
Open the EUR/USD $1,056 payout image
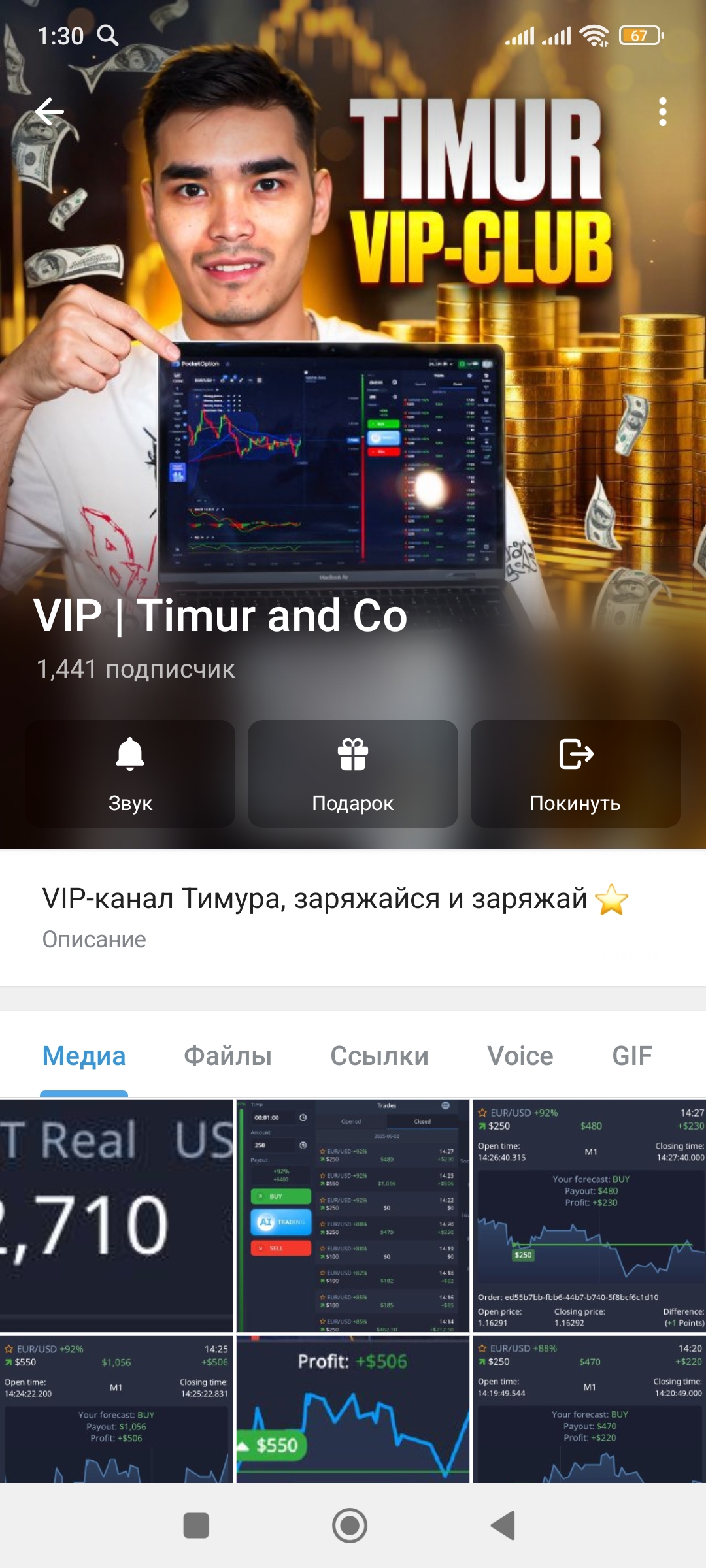[x=116, y=1409]
